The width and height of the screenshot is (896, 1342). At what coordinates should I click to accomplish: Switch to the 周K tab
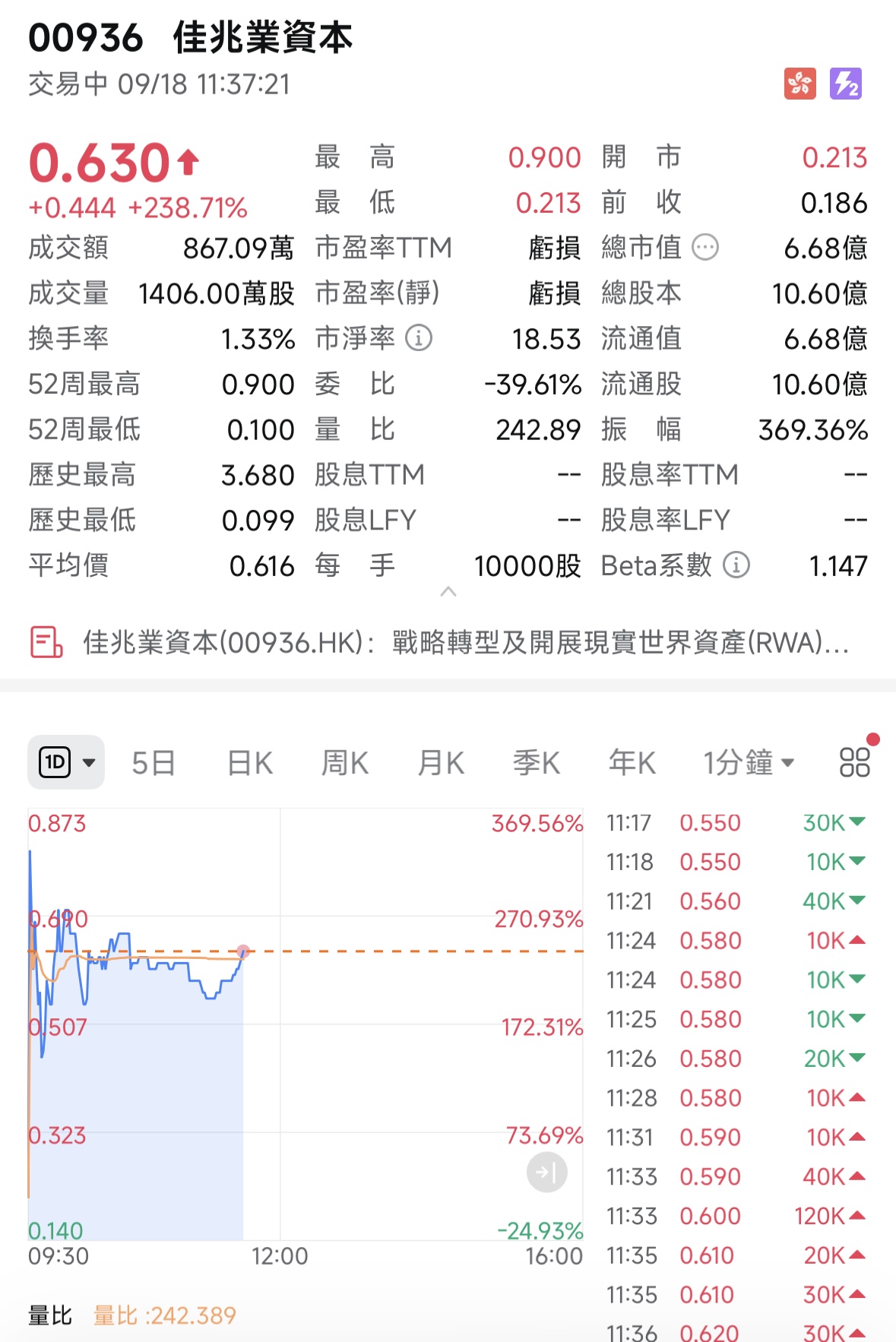[x=344, y=762]
